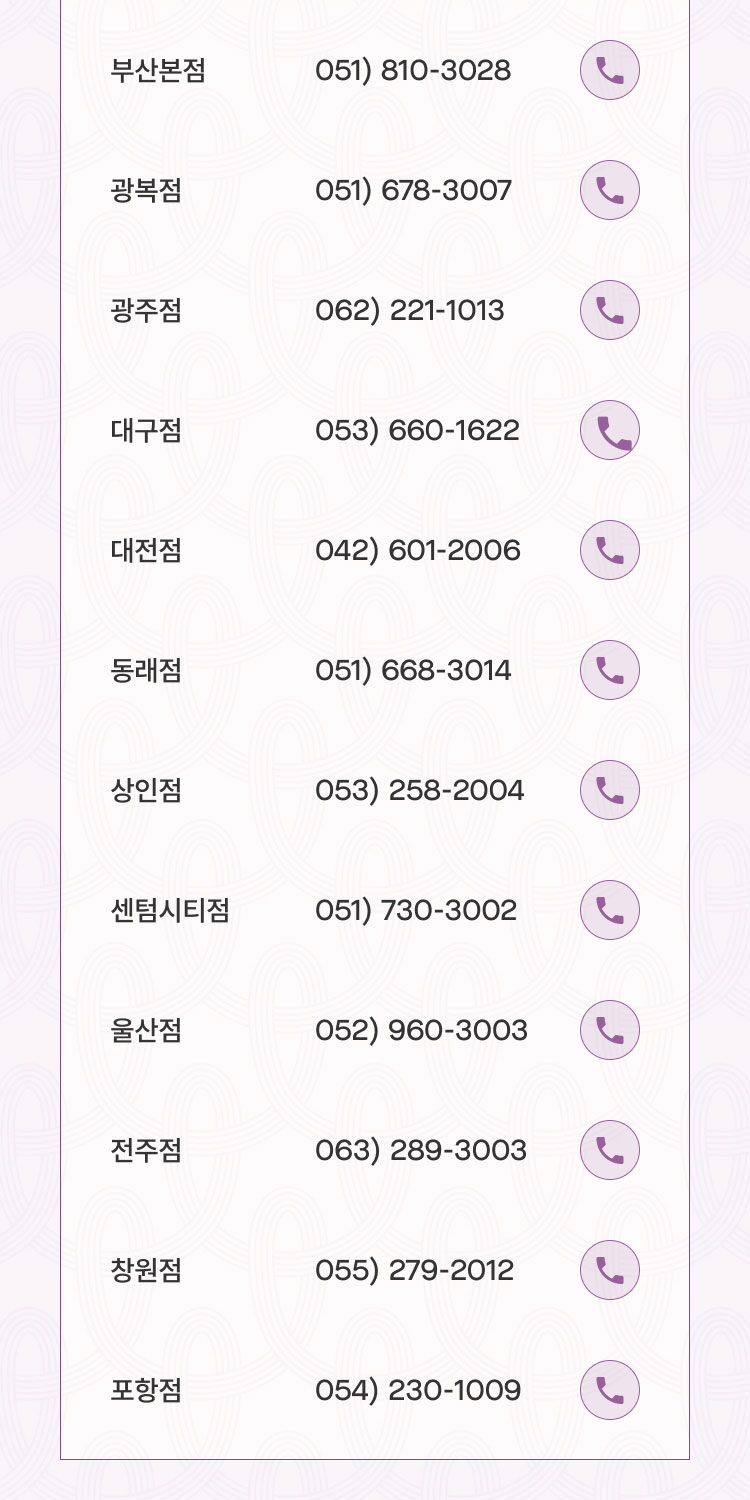
Task: Dial 광주점 using its phone icon
Action: [x=610, y=310]
